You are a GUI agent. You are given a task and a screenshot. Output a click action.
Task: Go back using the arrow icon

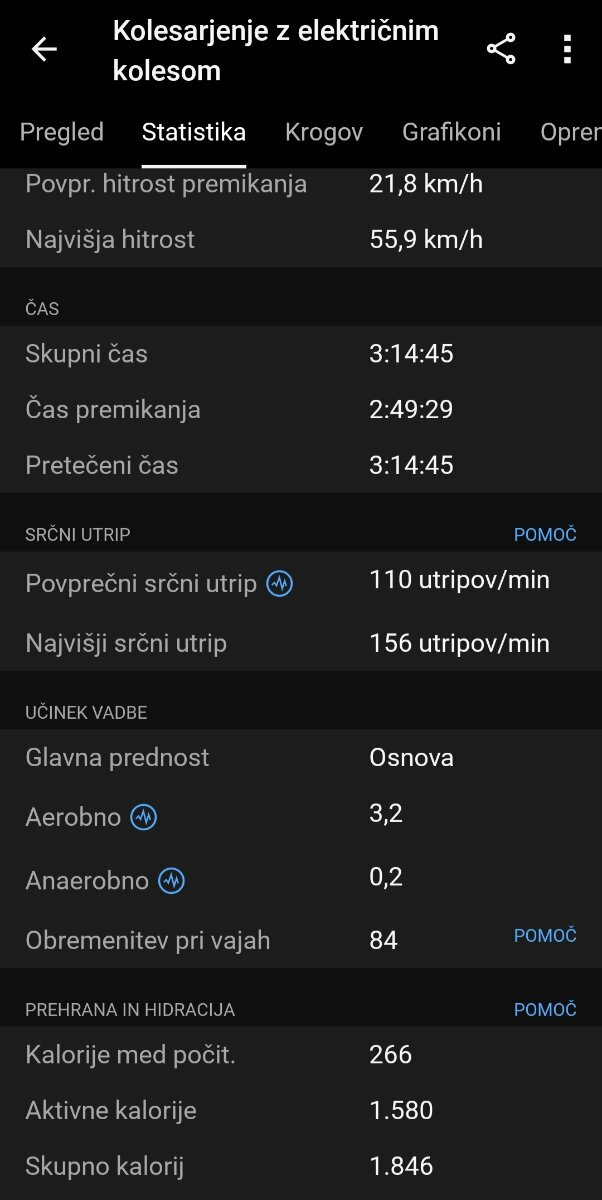point(44,49)
